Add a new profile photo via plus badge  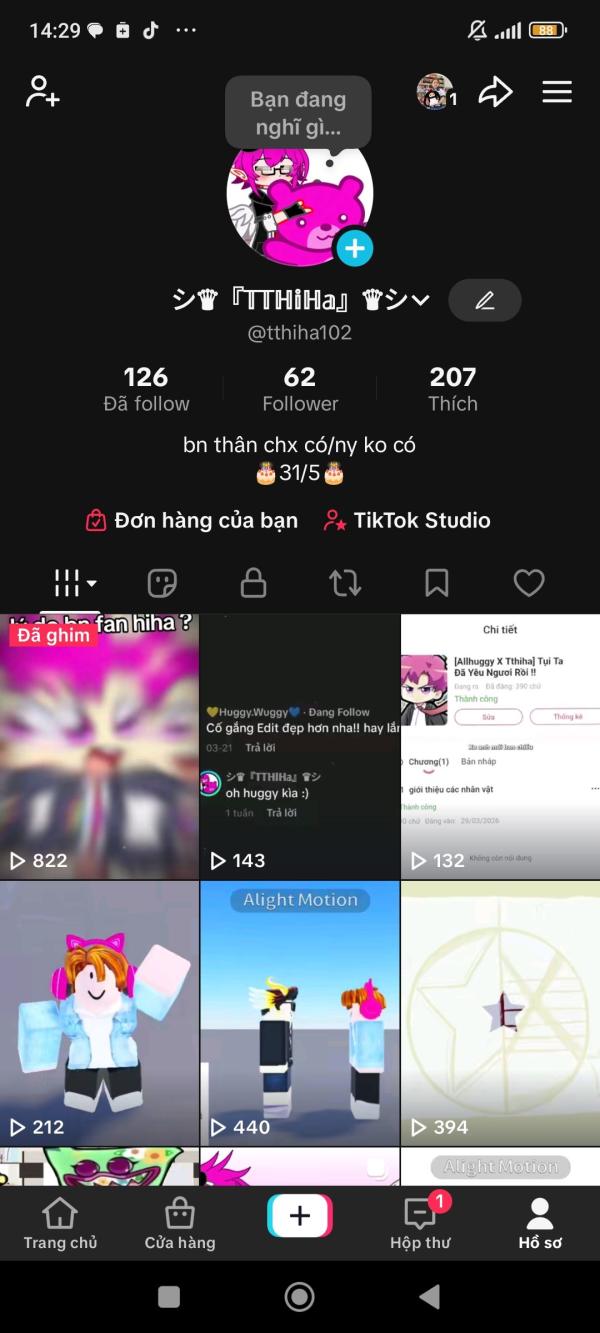[x=354, y=247]
